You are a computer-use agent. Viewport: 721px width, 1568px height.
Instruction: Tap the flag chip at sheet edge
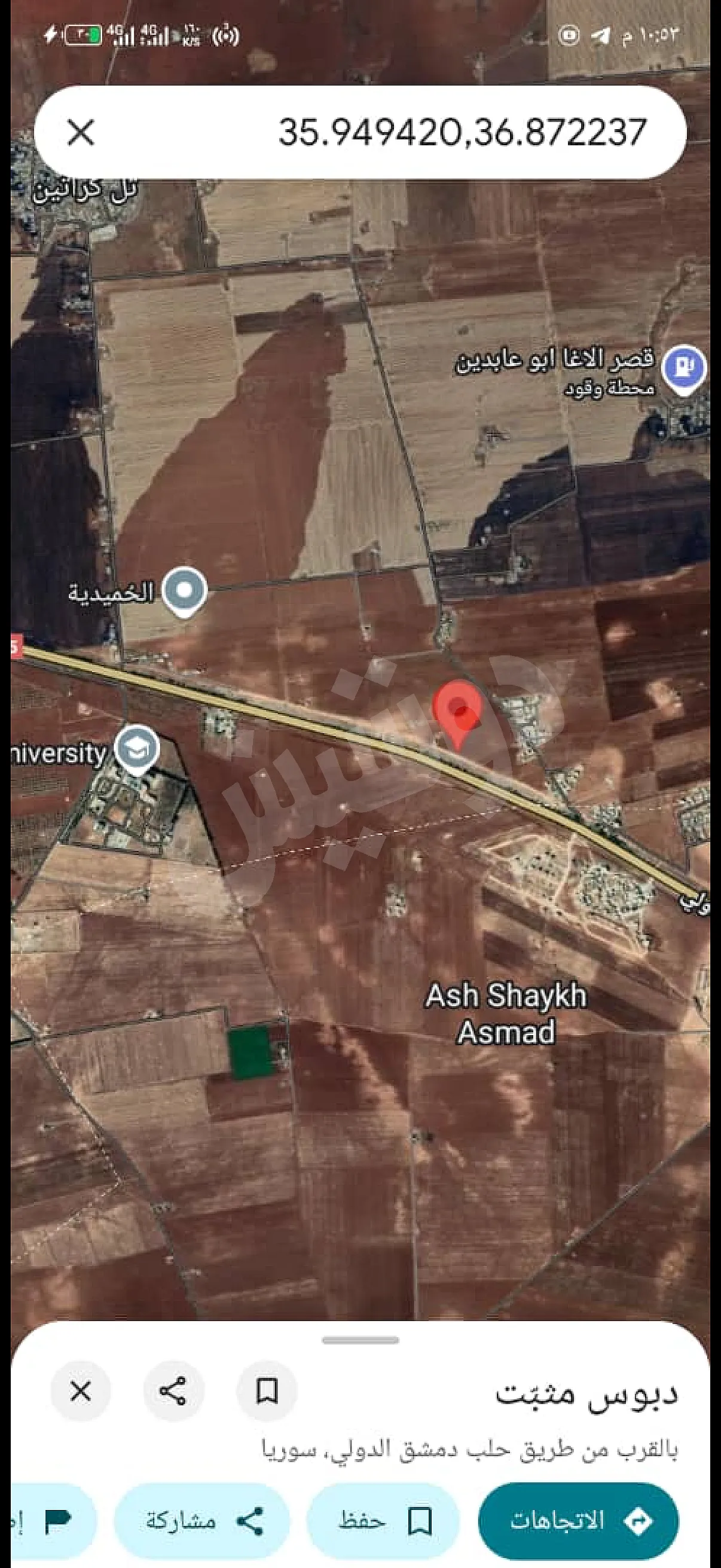[55, 1521]
